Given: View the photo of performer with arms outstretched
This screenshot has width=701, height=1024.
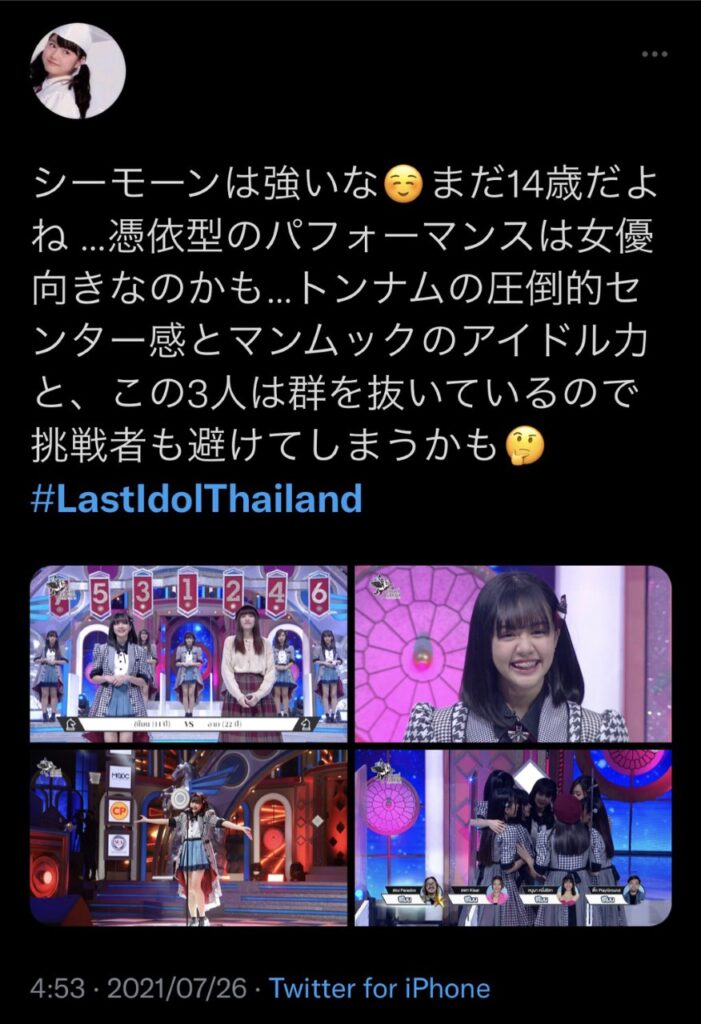Looking at the screenshot, I should [x=189, y=838].
